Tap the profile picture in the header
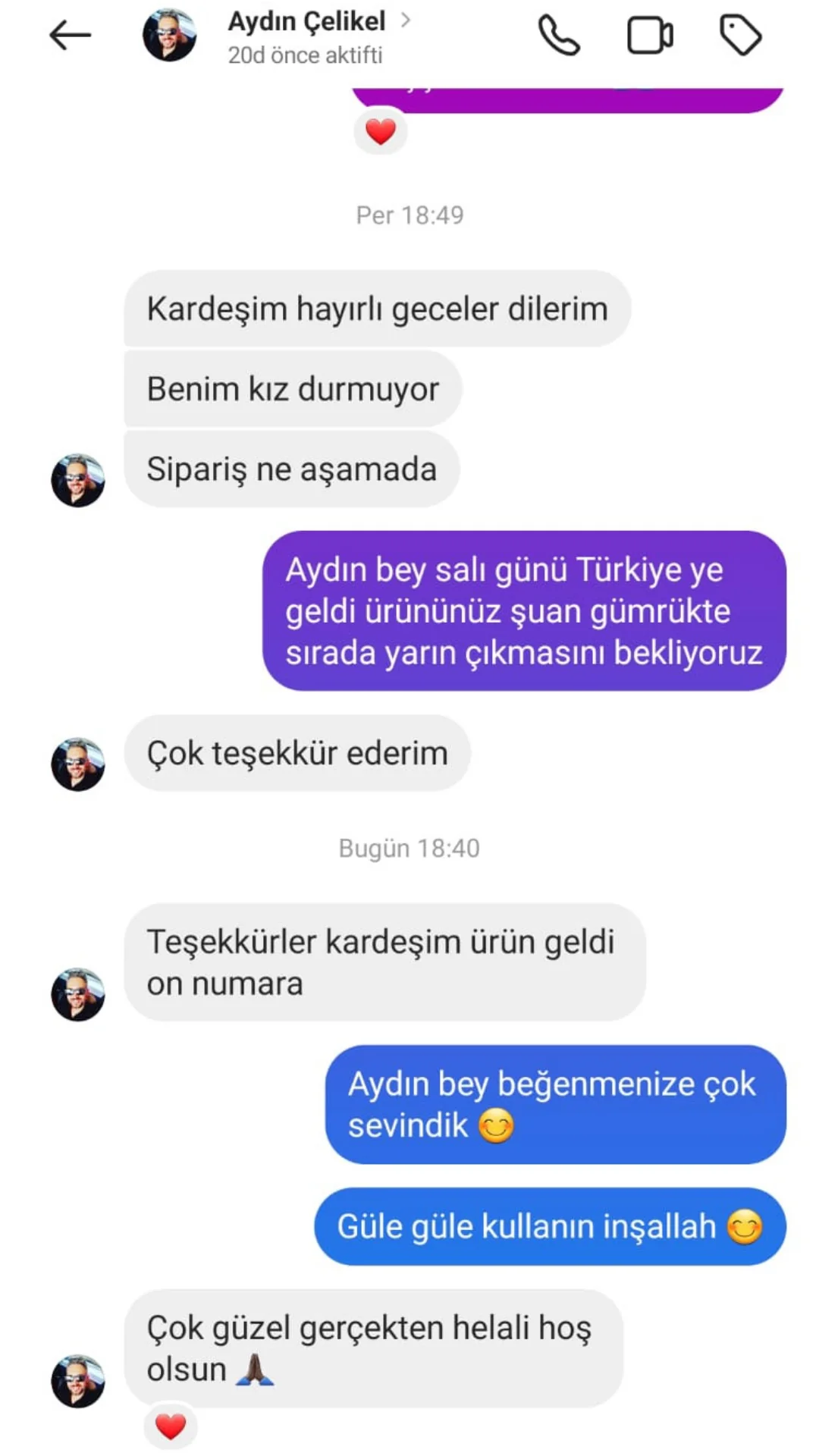Screen dimensions: 819x1456 click(170, 36)
